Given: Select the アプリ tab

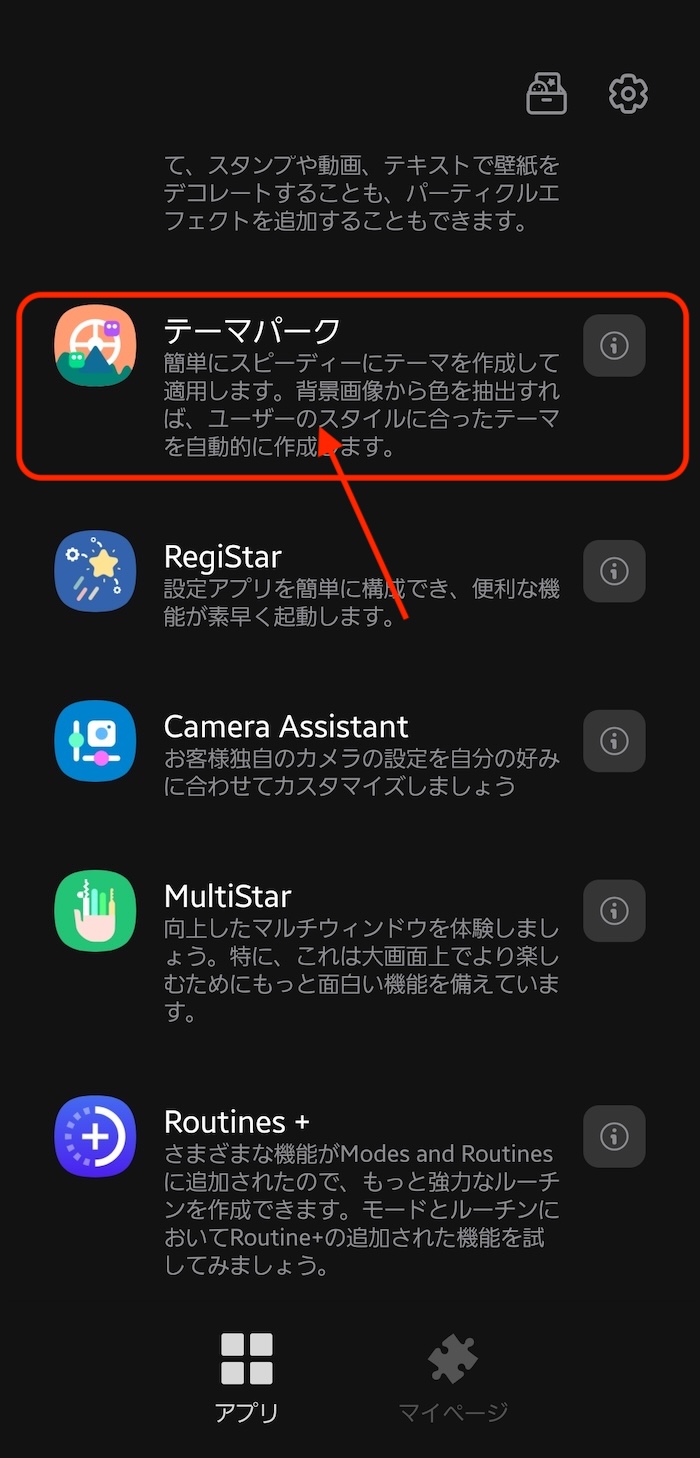Looking at the screenshot, I should (x=247, y=1378).
